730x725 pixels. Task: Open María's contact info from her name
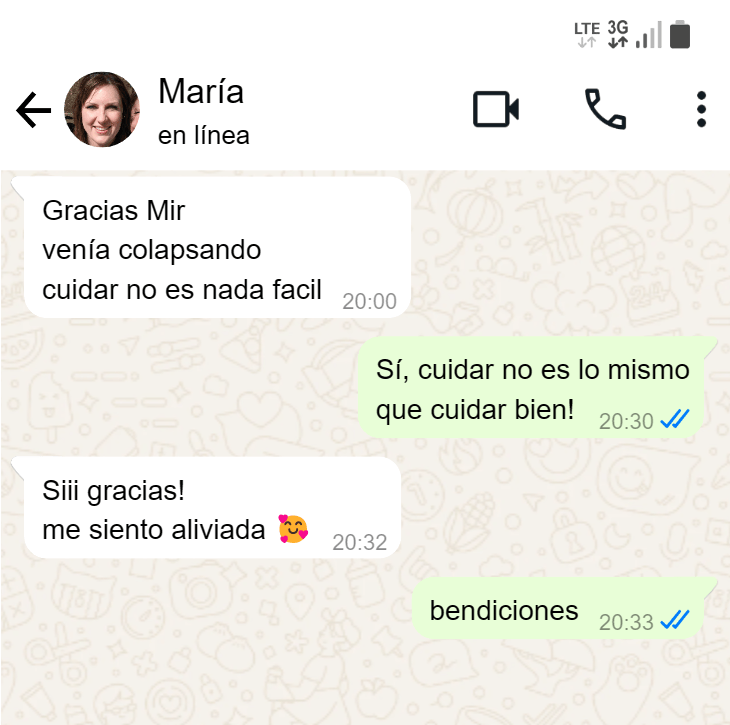(x=201, y=92)
